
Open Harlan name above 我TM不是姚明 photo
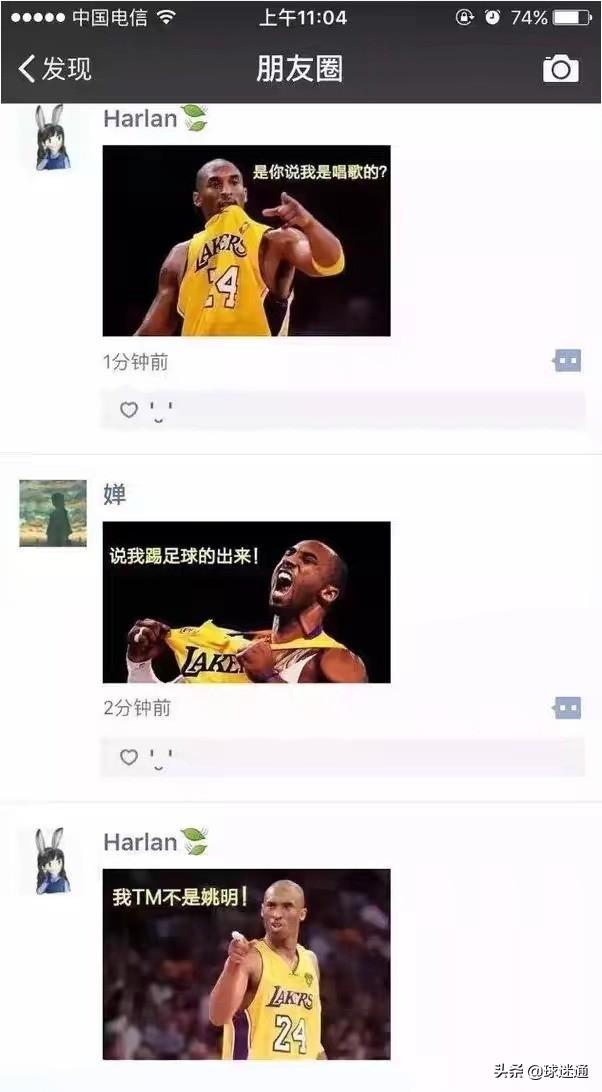(x=140, y=842)
